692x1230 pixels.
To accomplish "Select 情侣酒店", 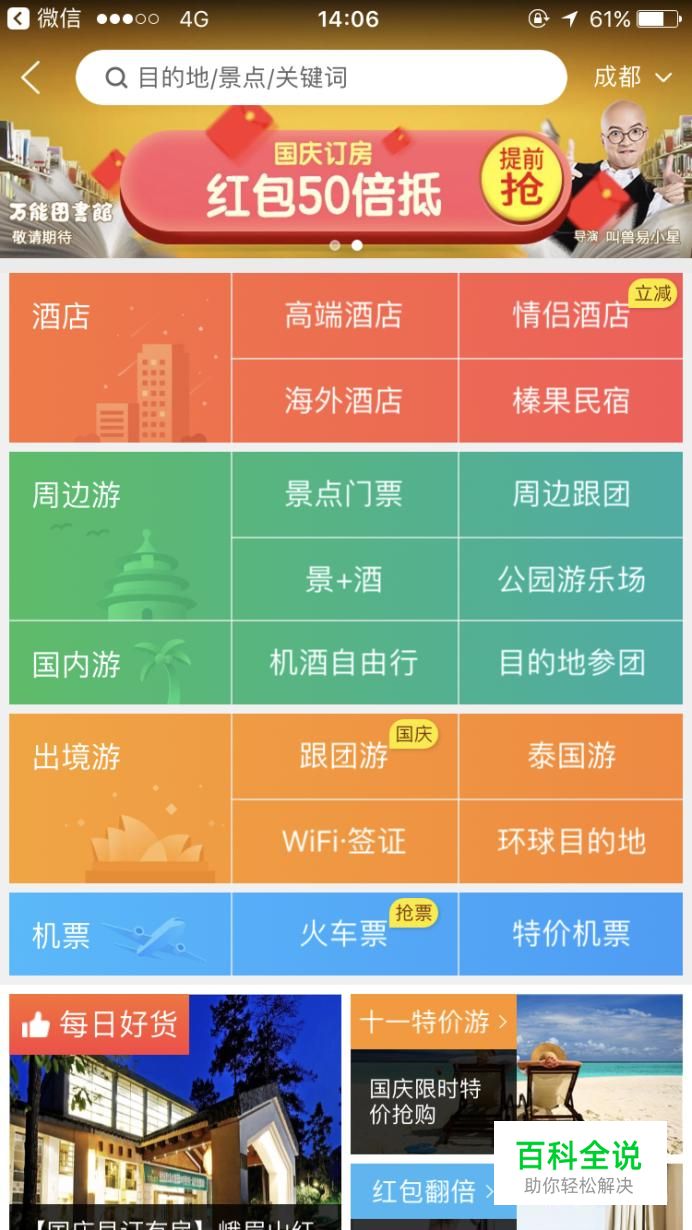I will click(x=571, y=316).
